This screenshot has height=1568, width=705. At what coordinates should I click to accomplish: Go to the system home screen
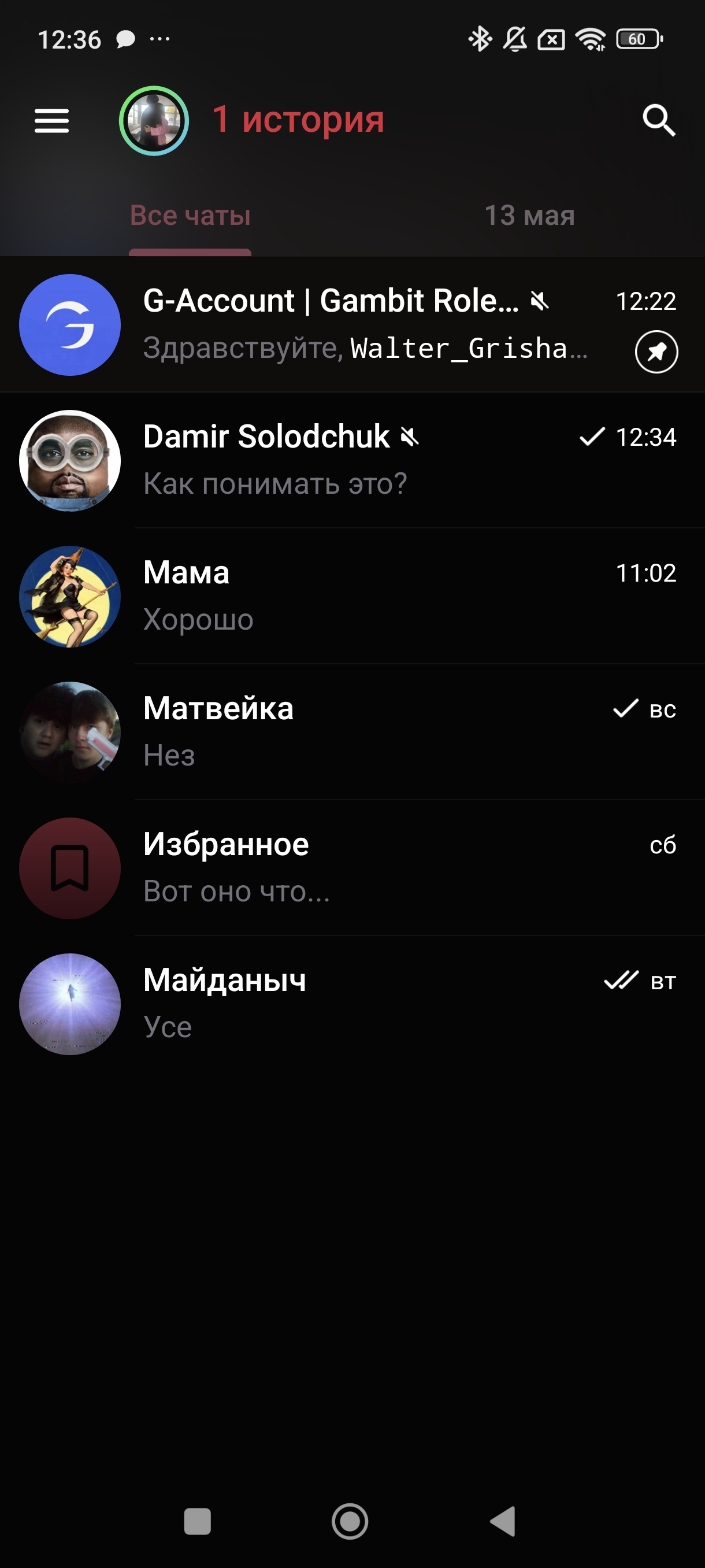(350, 1521)
